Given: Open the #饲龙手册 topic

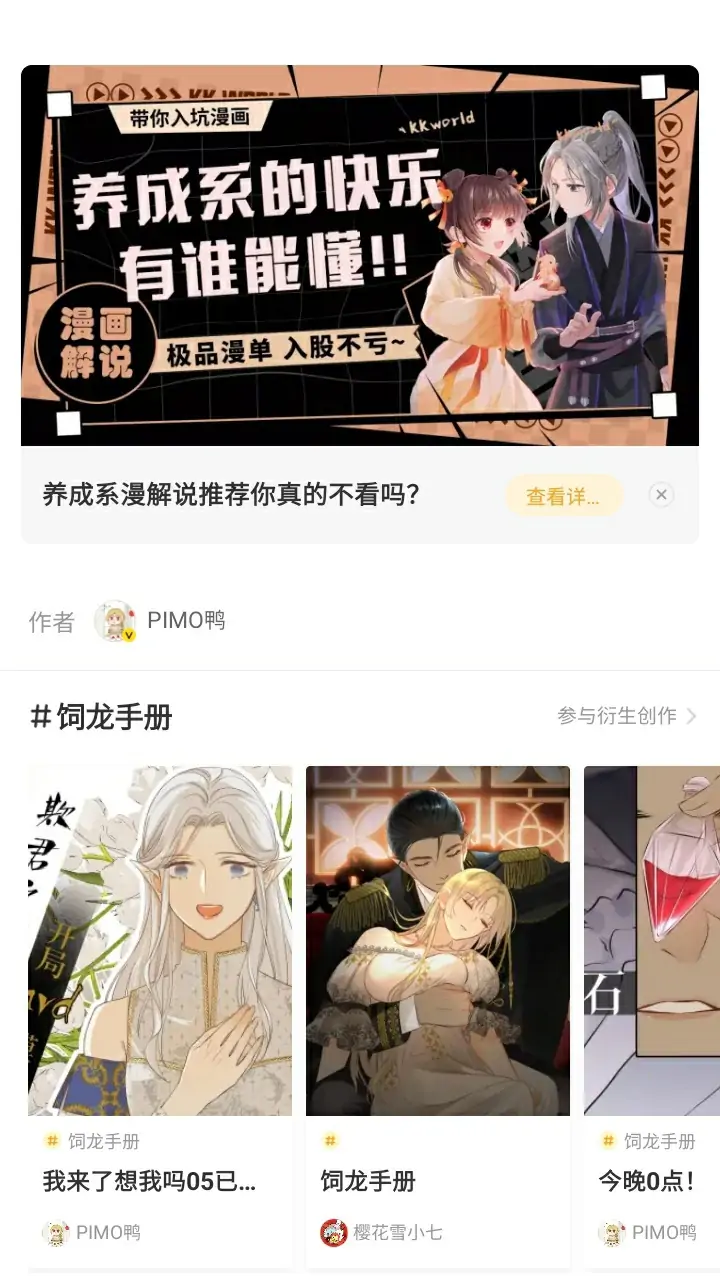Looking at the screenshot, I should click(x=102, y=717).
